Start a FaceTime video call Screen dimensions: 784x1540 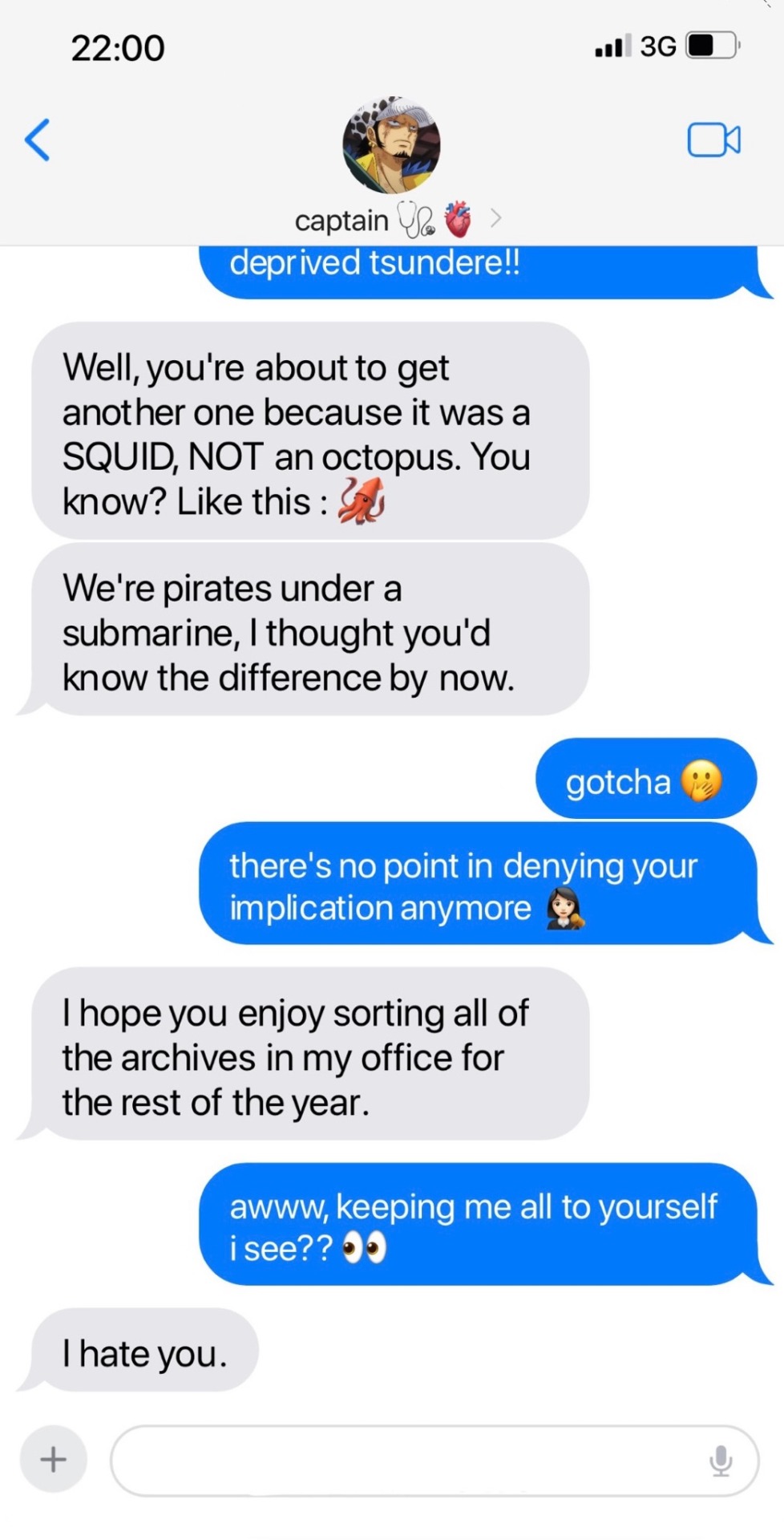point(713,140)
